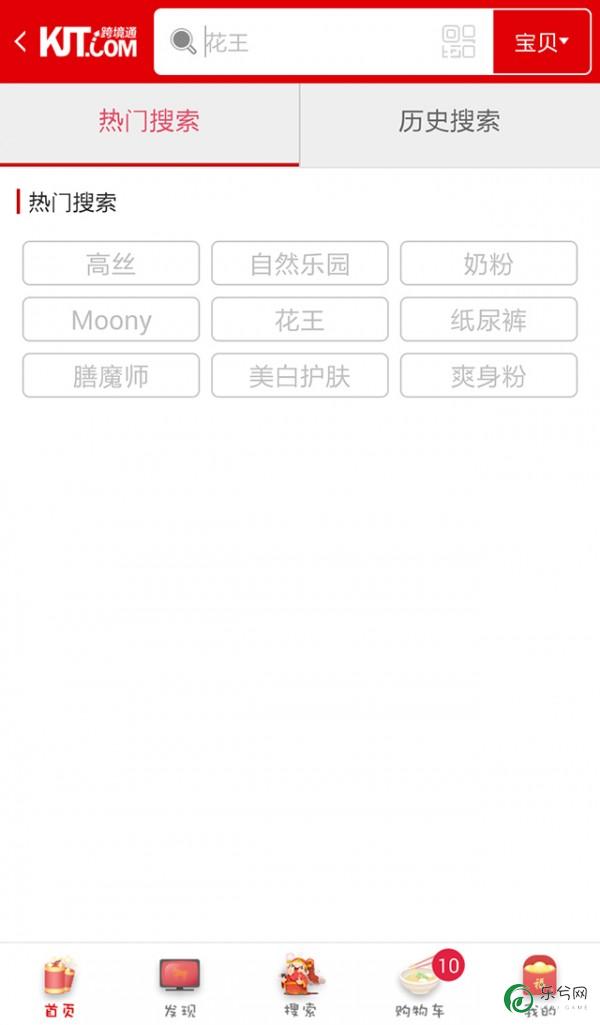Expand the 宝贝 search type dropdown
The image size is (600, 1025).
[x=542, y=42]
